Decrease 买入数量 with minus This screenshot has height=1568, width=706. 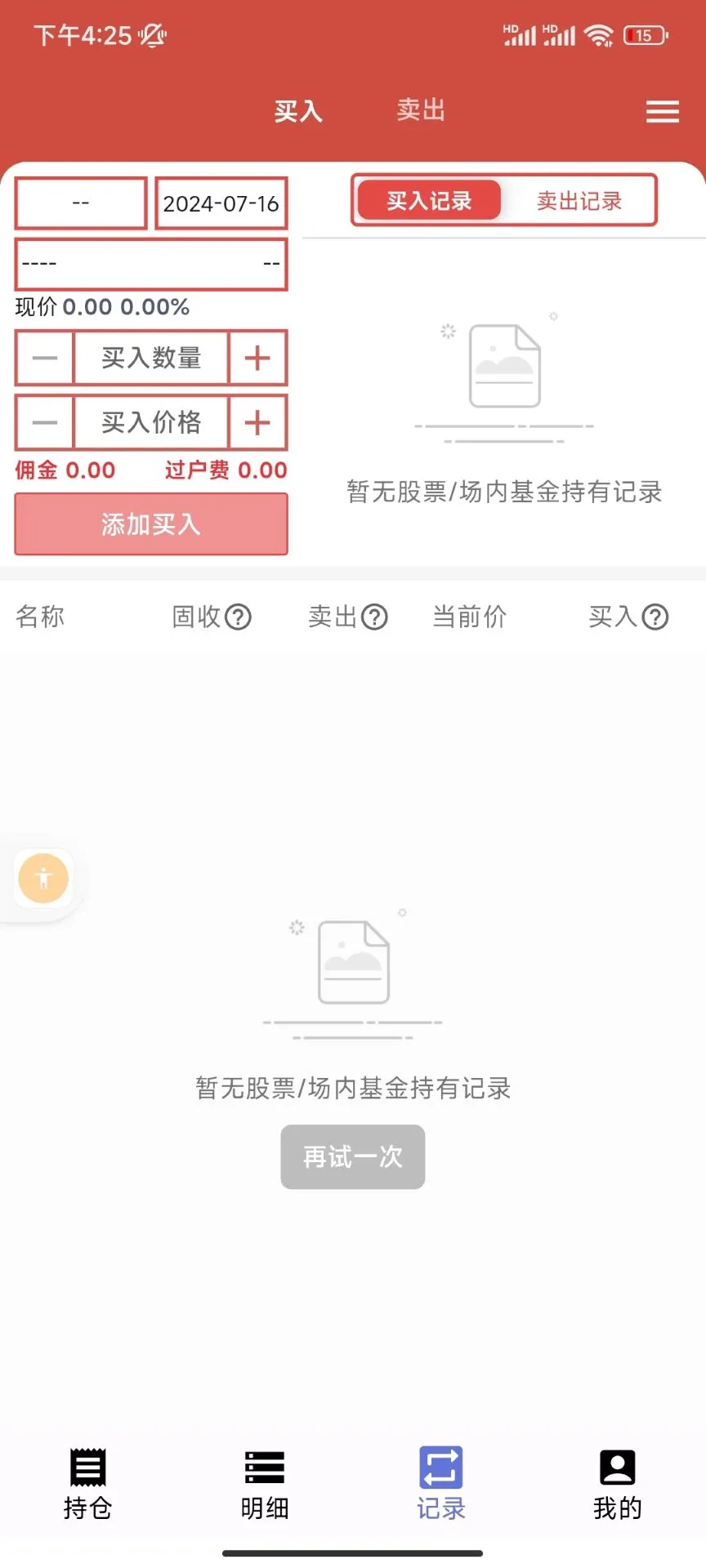(45, 358)
